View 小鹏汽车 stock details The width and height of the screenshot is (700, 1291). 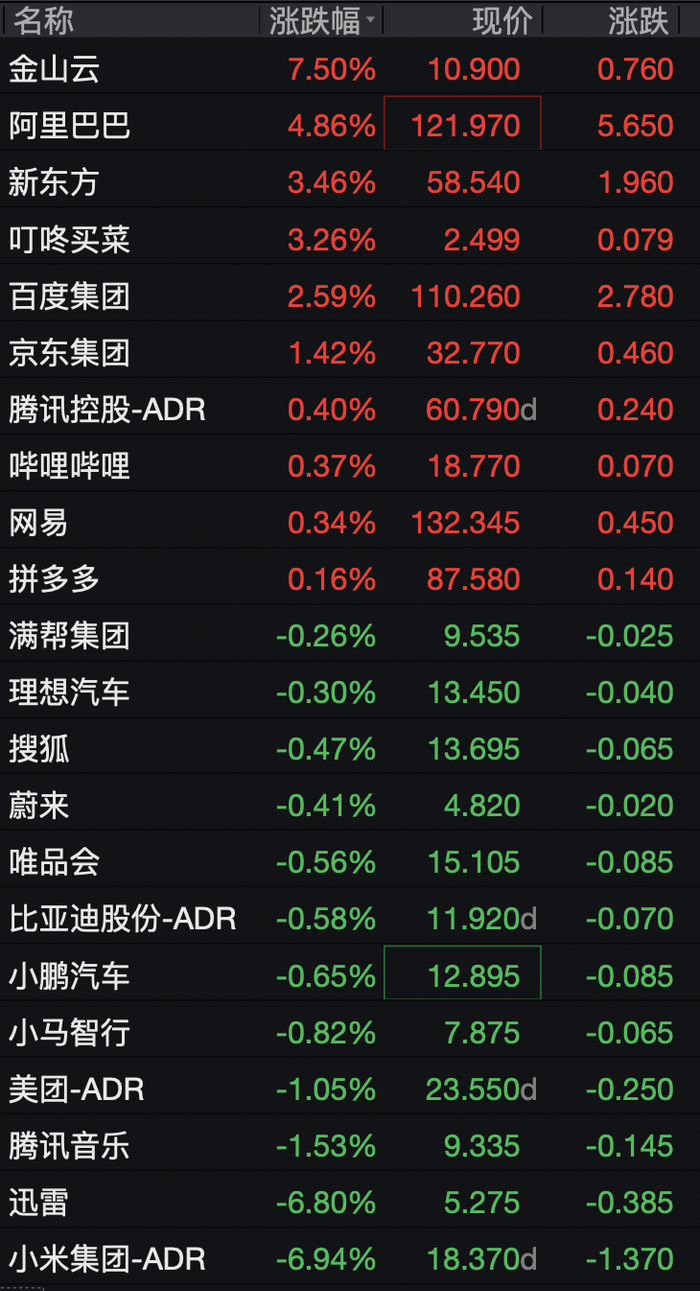[350, 975]
